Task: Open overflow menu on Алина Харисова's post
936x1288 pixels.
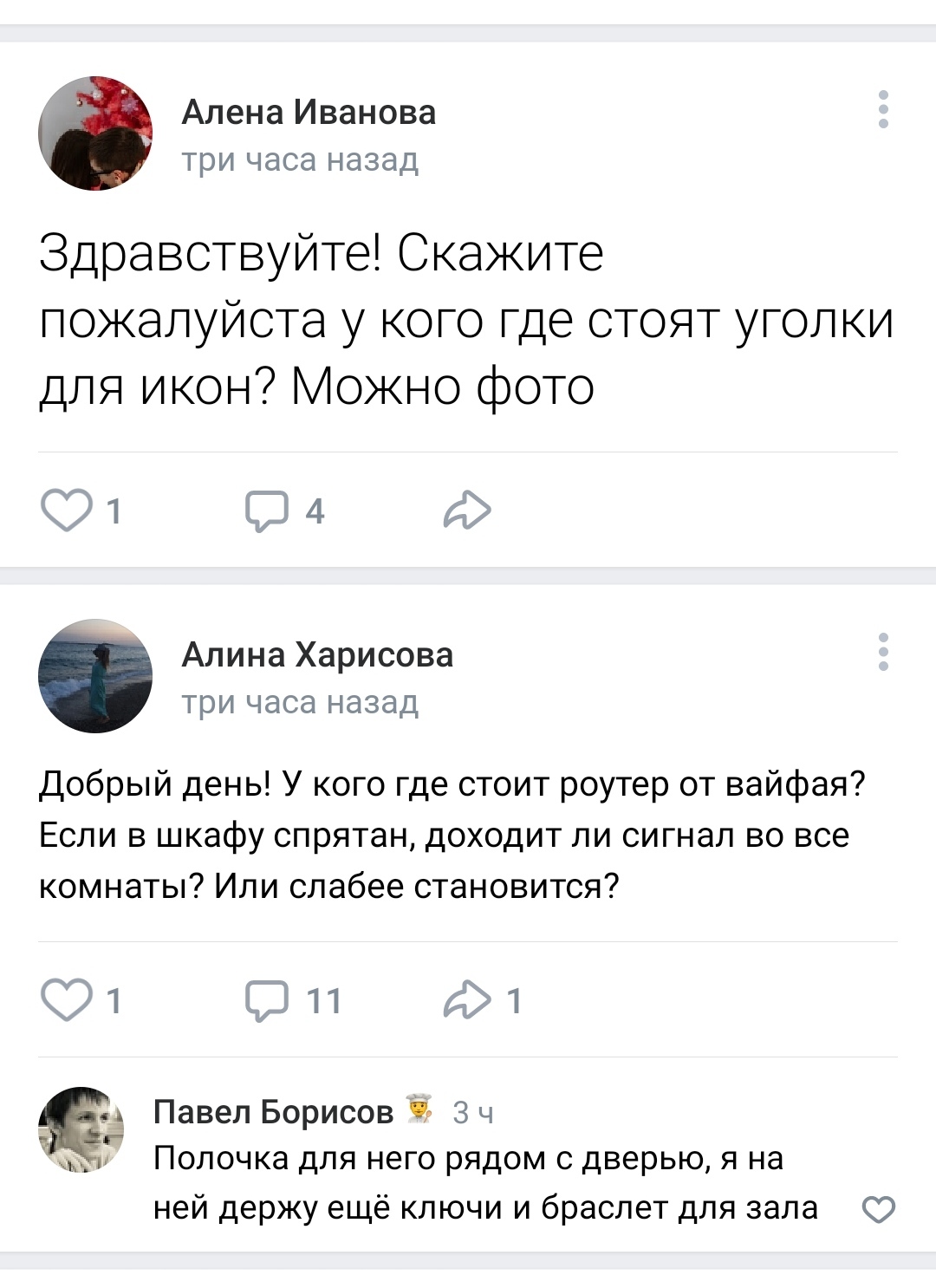Action: coord(883,652)
